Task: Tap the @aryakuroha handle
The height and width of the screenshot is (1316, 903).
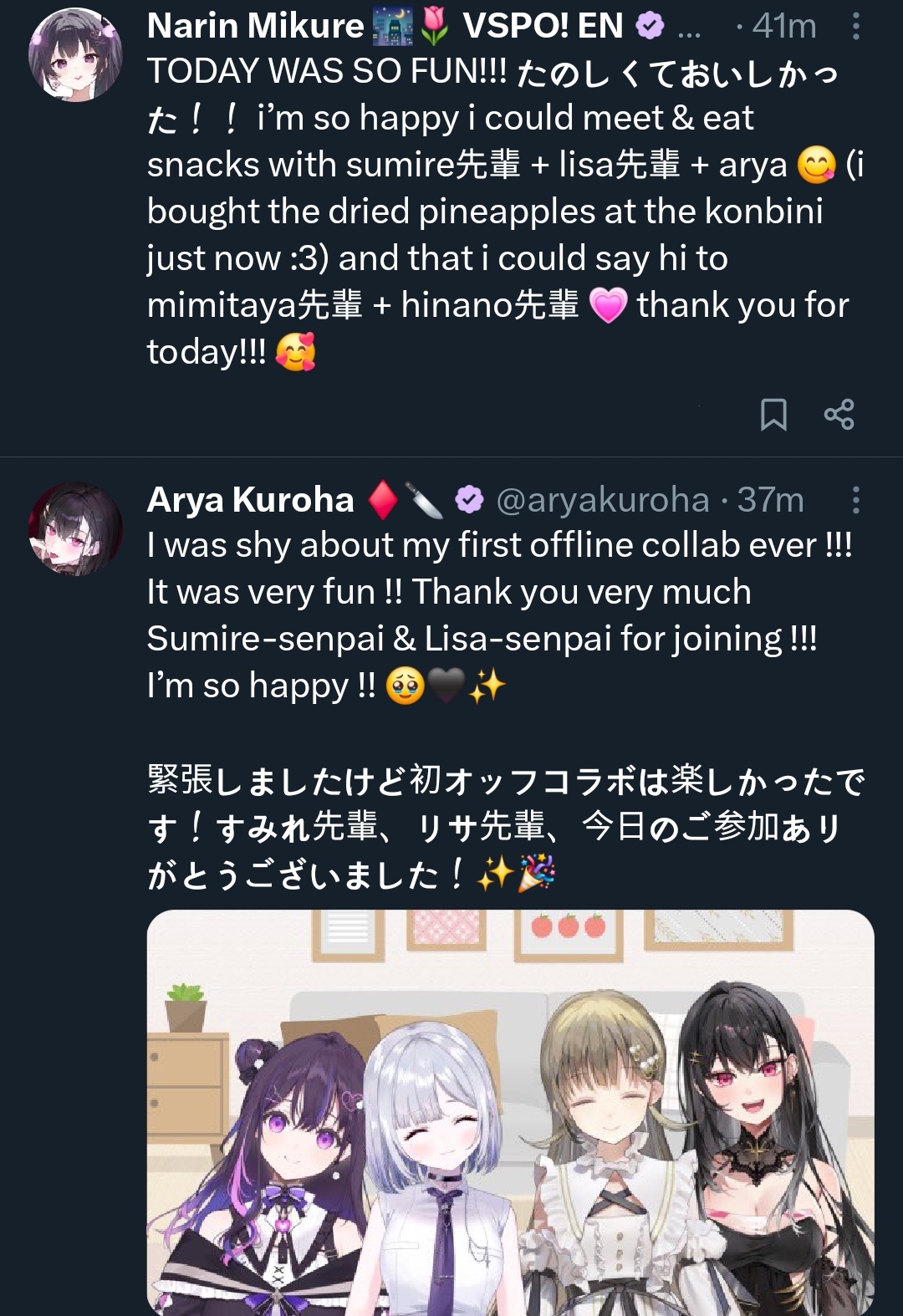Action: (x=602, y=500)
